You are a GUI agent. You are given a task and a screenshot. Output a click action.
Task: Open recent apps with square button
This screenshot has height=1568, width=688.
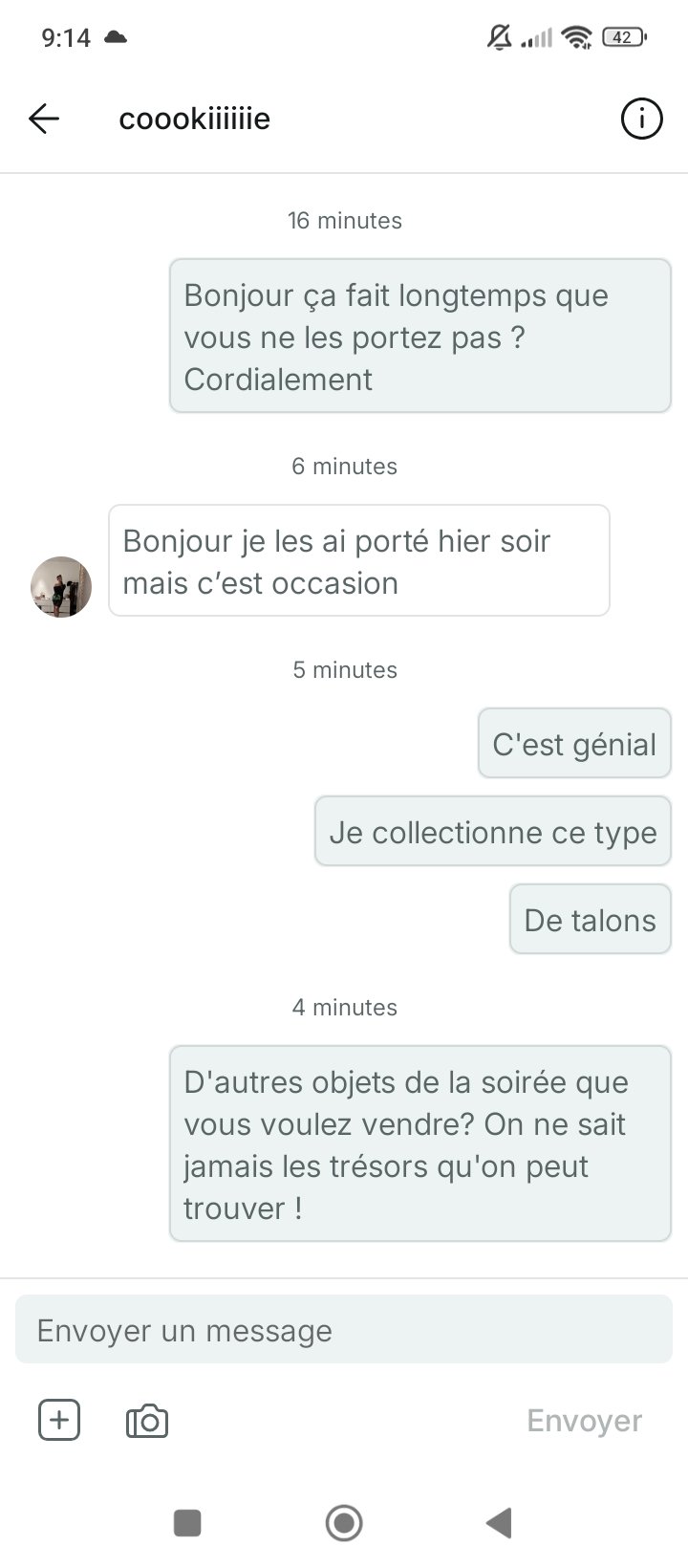[187, 1522]
